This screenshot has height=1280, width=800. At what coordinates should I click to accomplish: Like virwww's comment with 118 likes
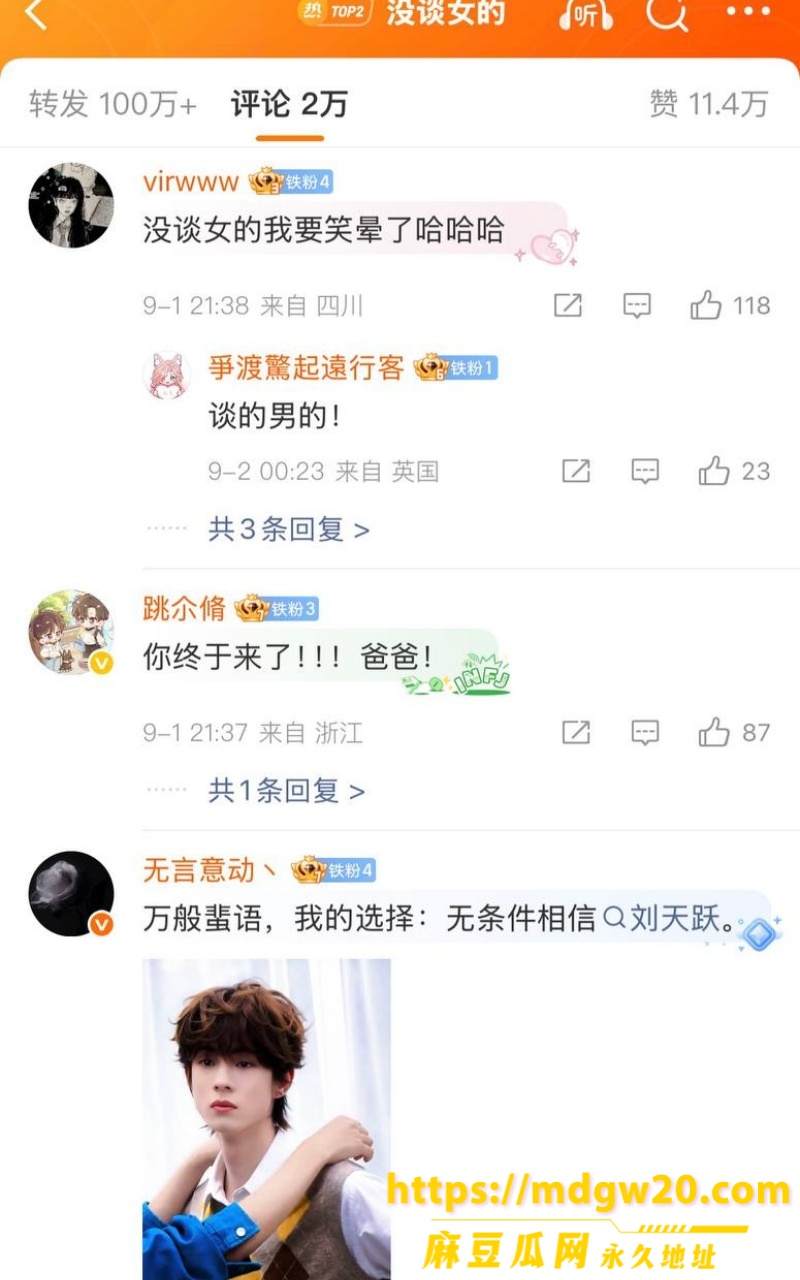point(730,305)
